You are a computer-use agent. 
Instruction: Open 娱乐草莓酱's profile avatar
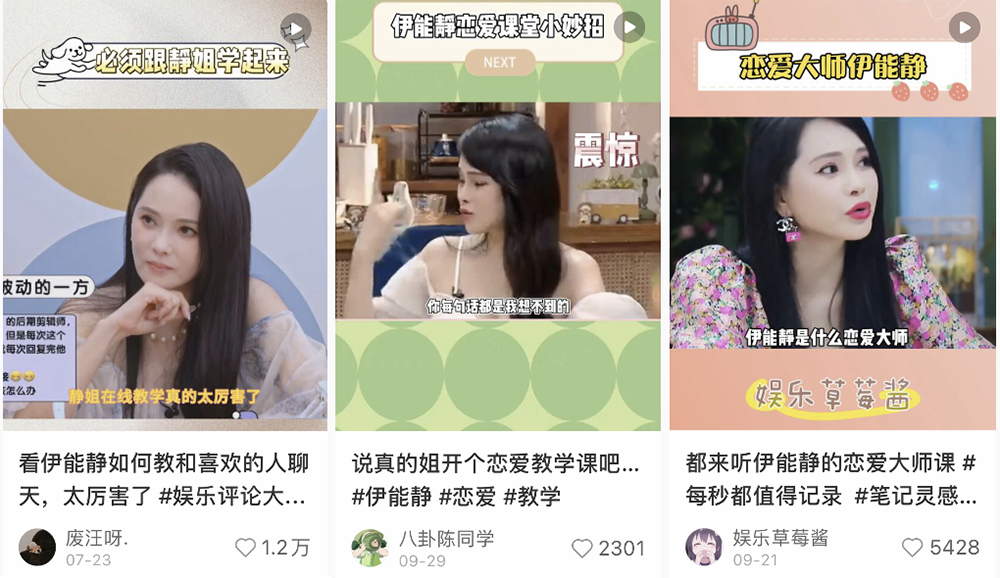pos(703,547)
